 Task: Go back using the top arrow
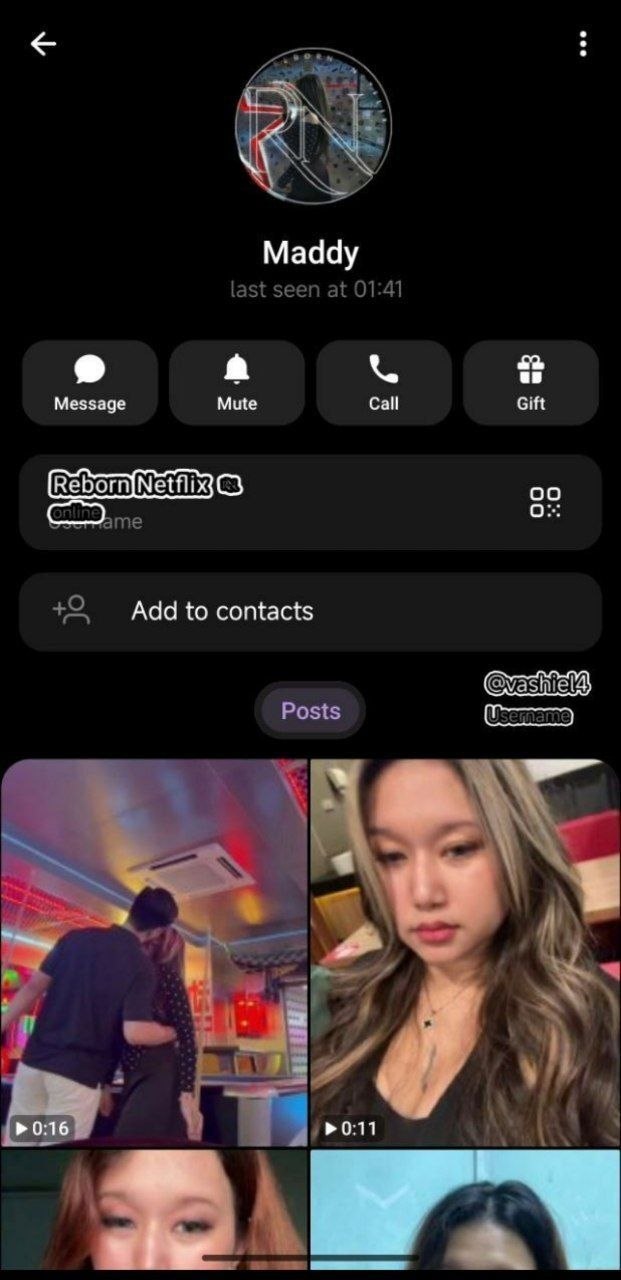click(43, 44)
